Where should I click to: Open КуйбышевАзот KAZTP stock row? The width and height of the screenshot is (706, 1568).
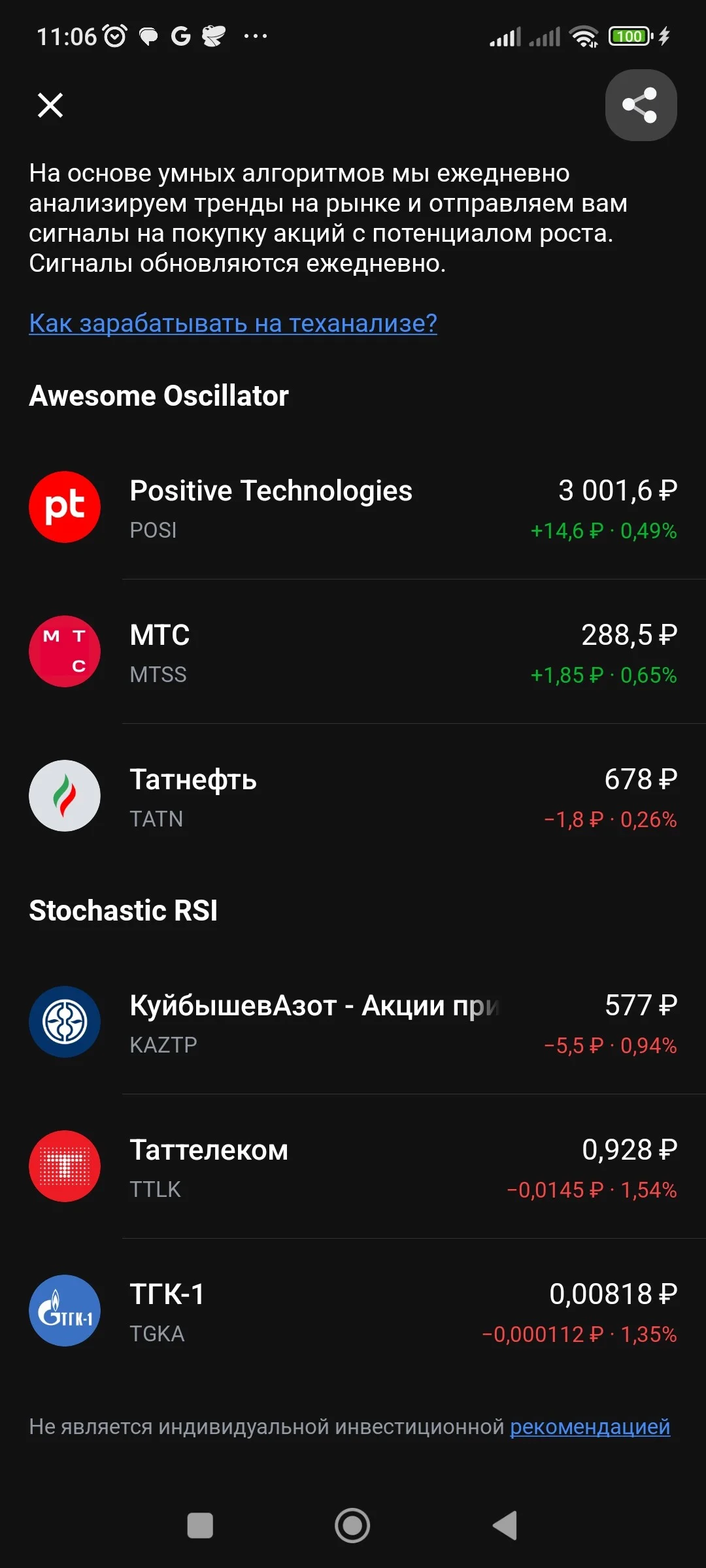click(353, 1022)
